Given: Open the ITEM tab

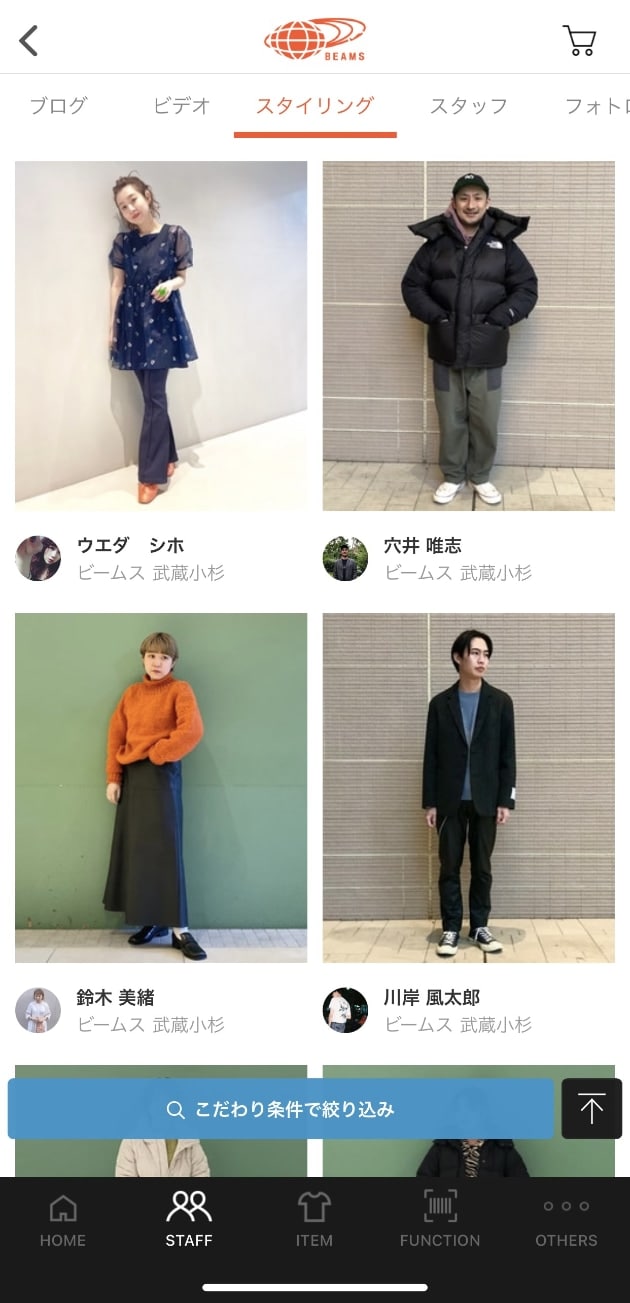Looking at the screenshot, I should tap(314, 1221).
